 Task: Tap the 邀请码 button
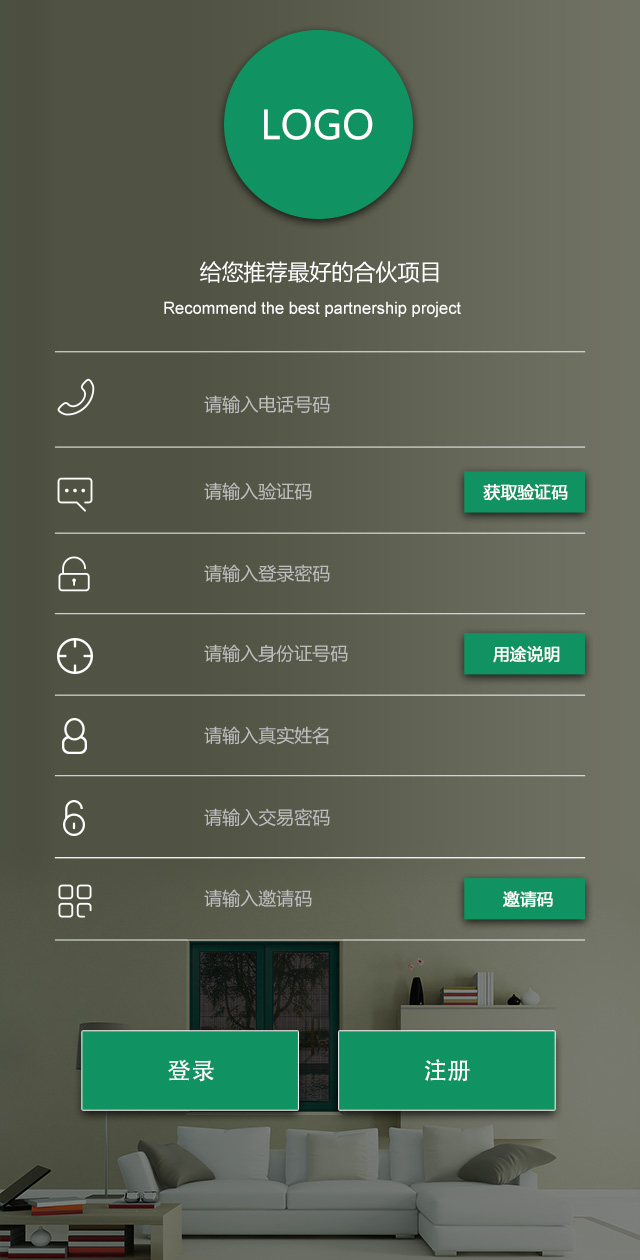pos(524,899)
